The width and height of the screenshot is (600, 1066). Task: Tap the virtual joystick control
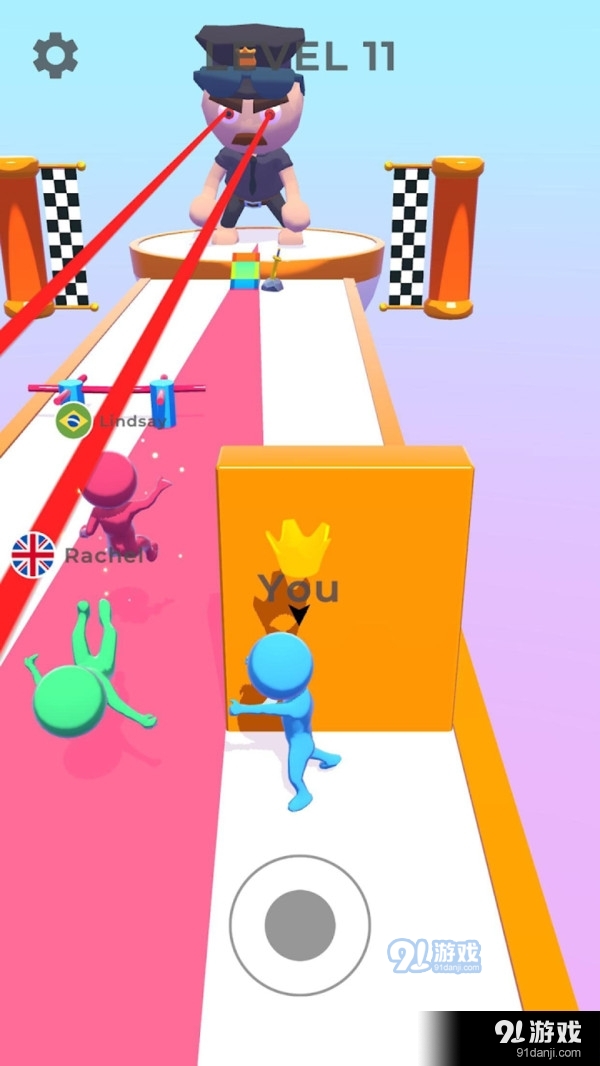[300, 924]
